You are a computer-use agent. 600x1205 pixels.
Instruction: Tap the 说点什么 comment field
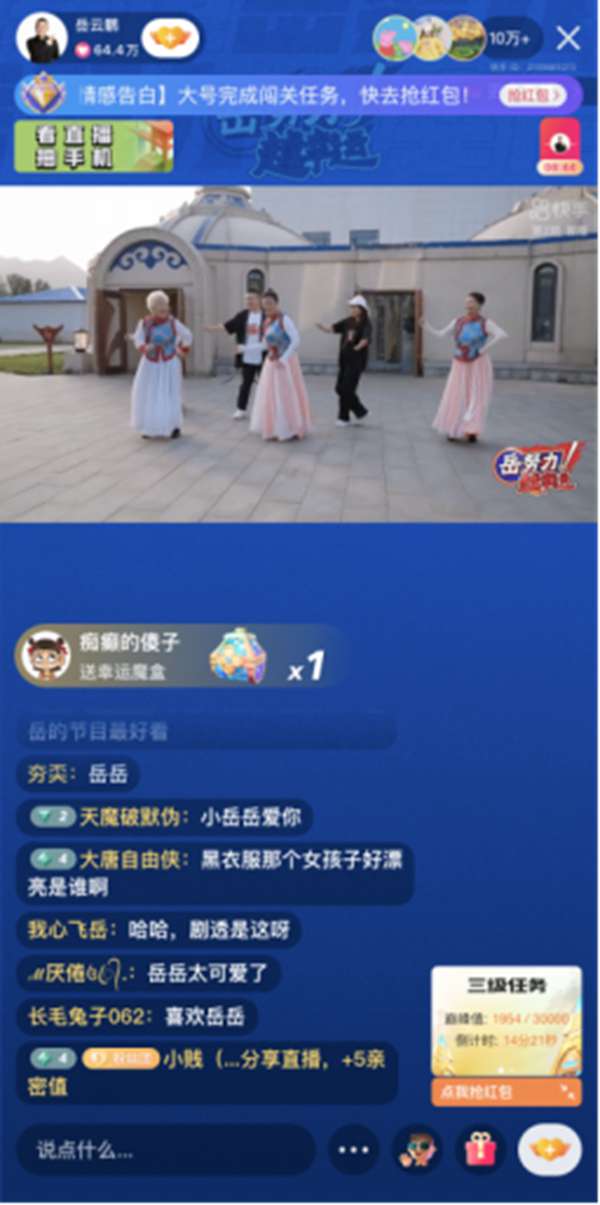pos(165,1150)
